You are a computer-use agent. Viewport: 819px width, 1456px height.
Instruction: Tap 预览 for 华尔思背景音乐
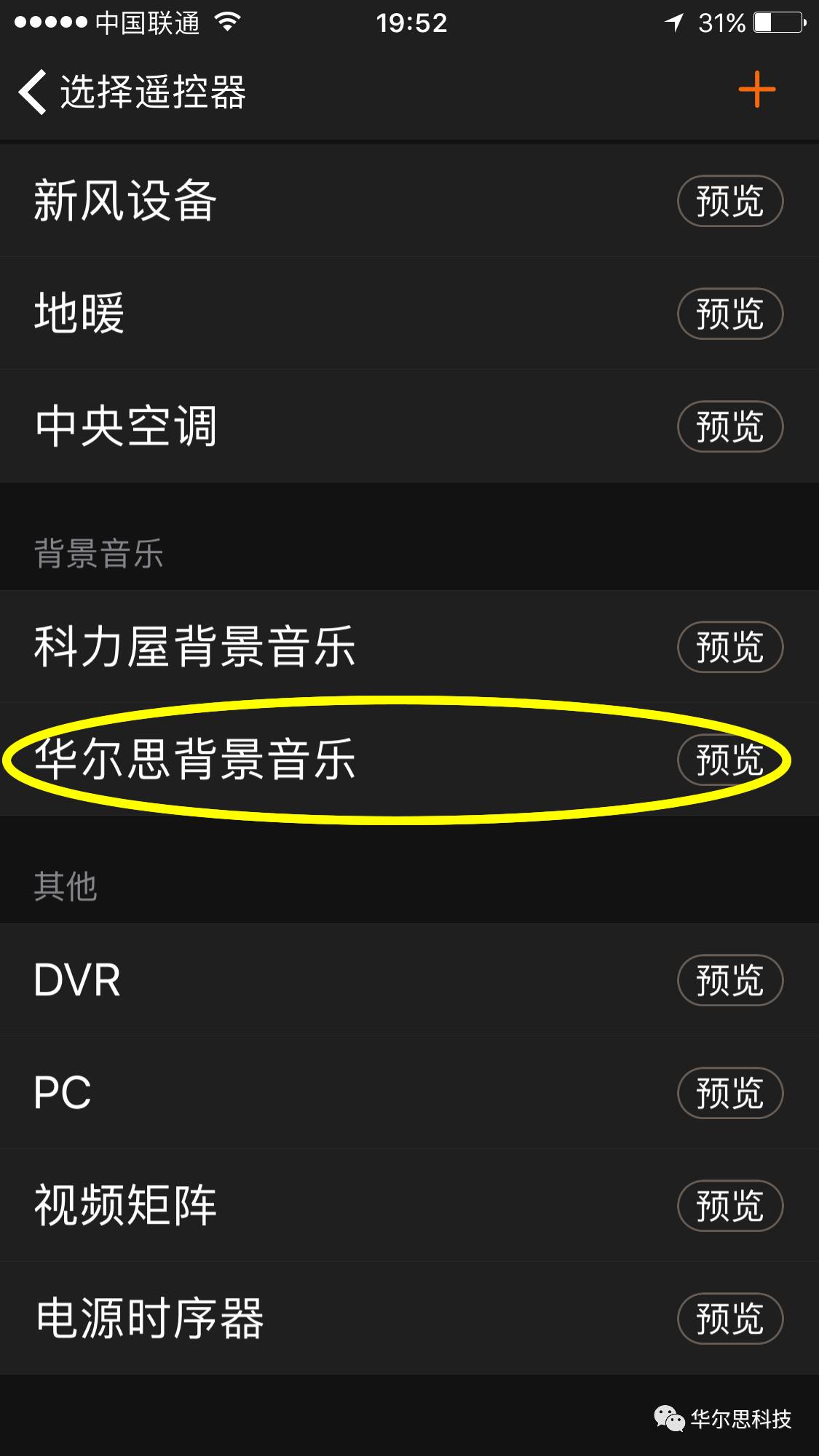coord(729,760)
